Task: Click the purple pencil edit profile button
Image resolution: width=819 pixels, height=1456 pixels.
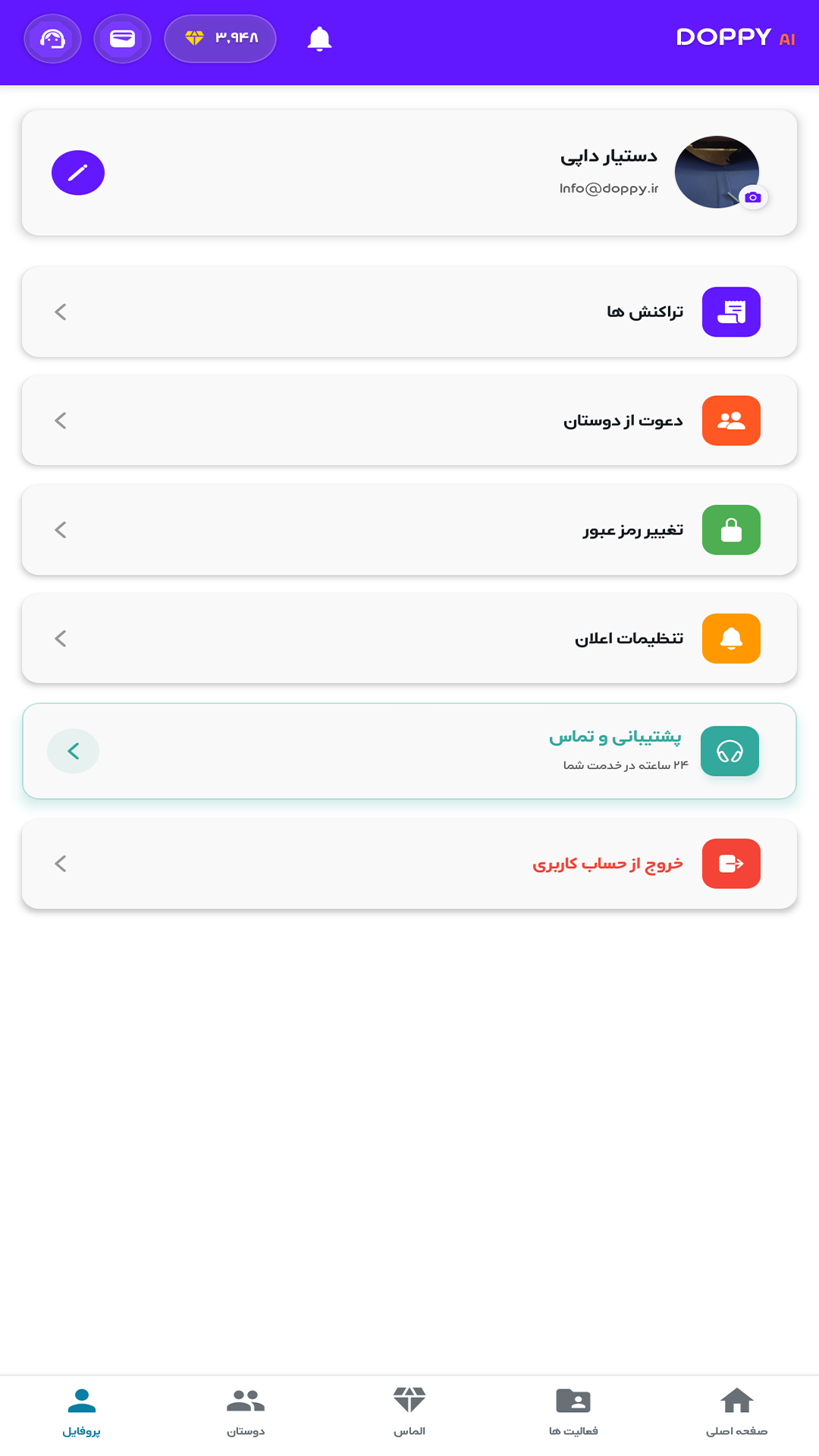Action: [77, 172]
